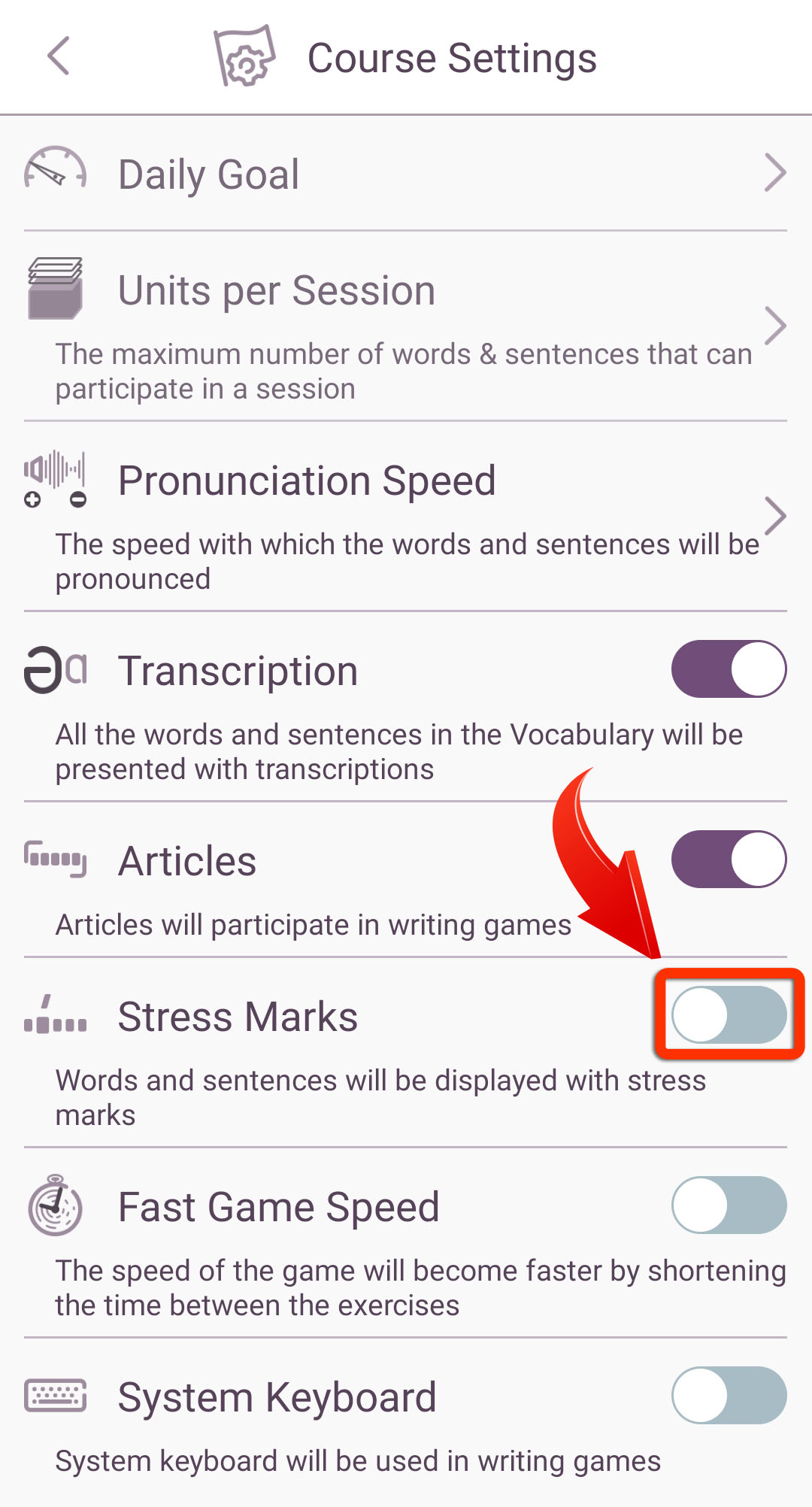812x1507 pixels.
Task: Enable the System Keyboard toggle
Action: click(x=729, y=1396)
